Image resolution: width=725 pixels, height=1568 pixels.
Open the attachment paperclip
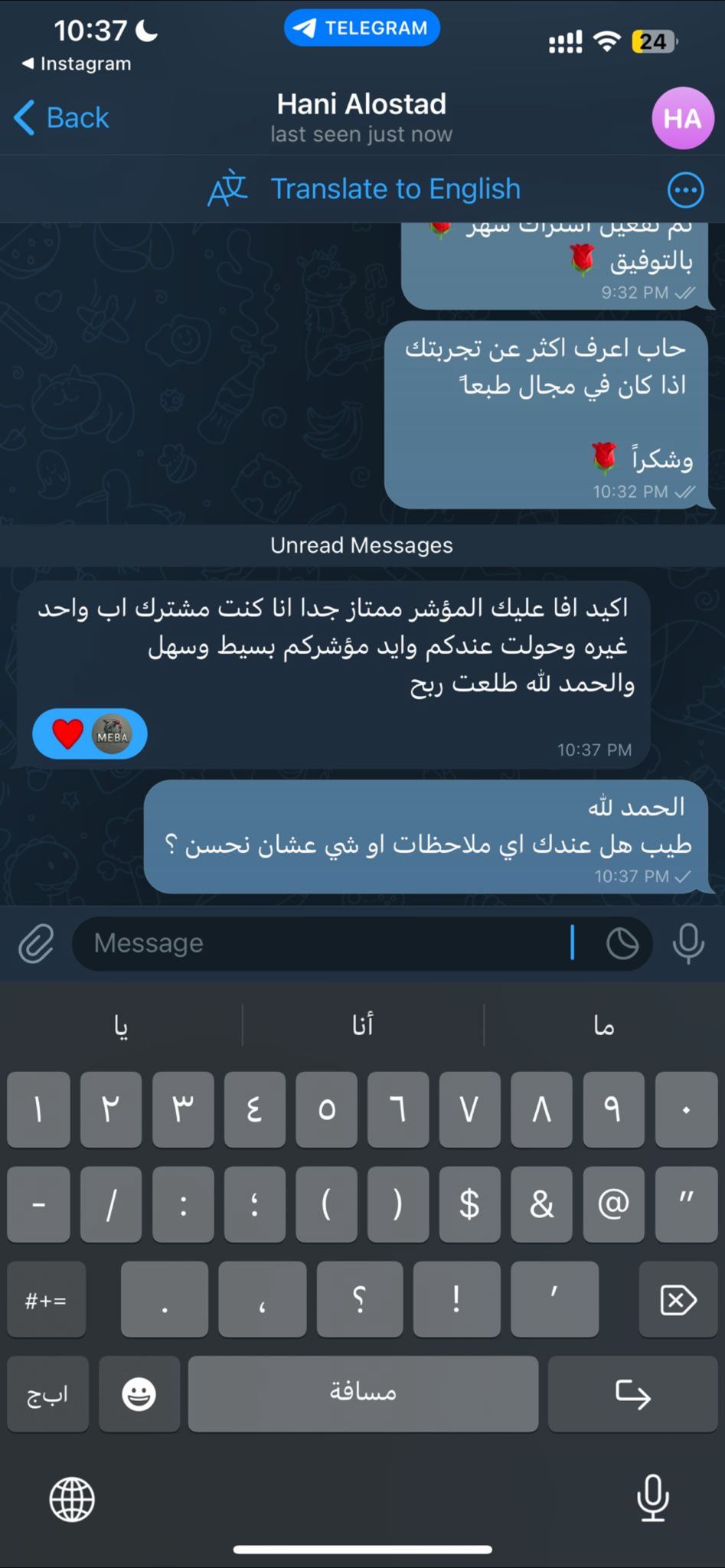click(36, 943)
